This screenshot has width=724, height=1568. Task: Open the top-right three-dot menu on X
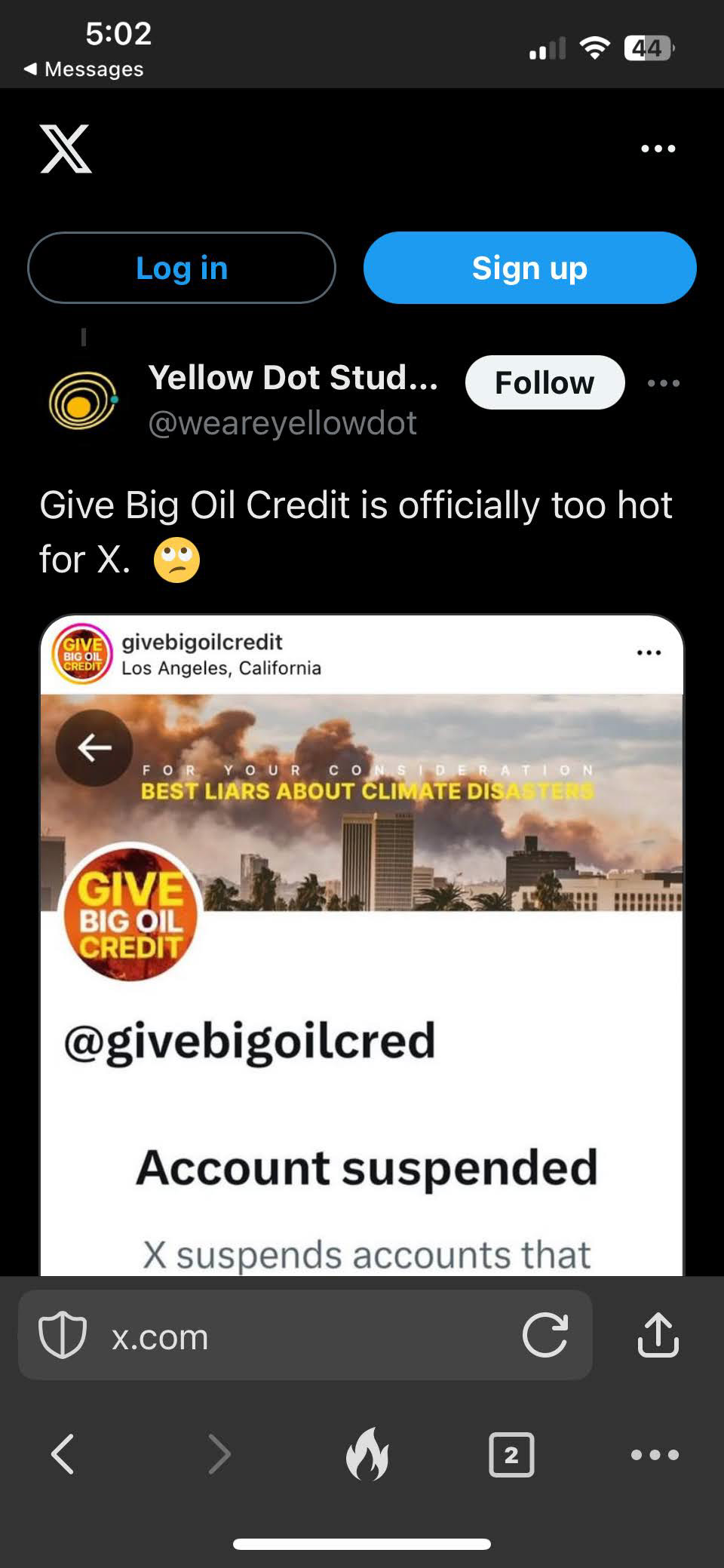(x=658, y=149)
